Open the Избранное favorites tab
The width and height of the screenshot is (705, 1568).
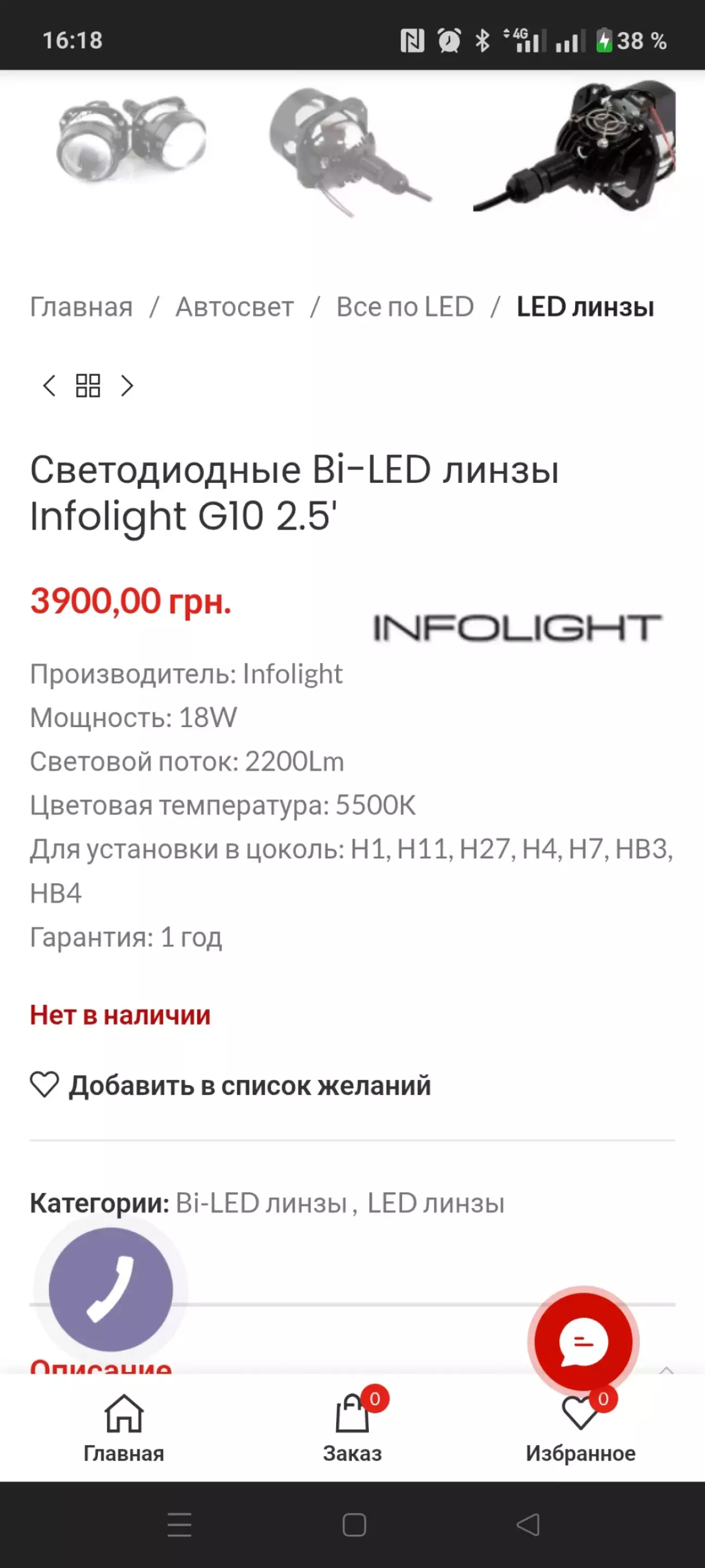pyautogui.click(x=581, y=1429)
